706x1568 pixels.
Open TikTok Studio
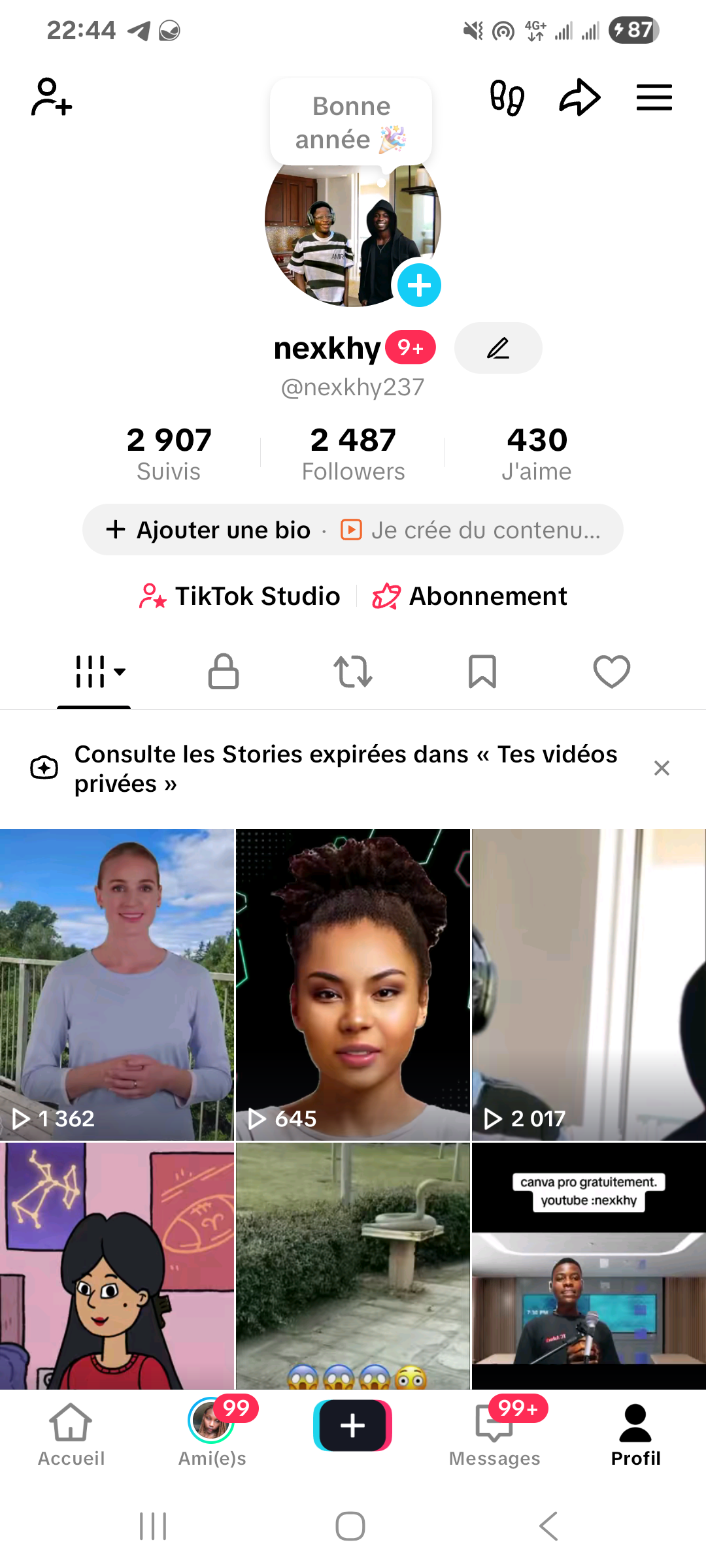click(240, 596)
